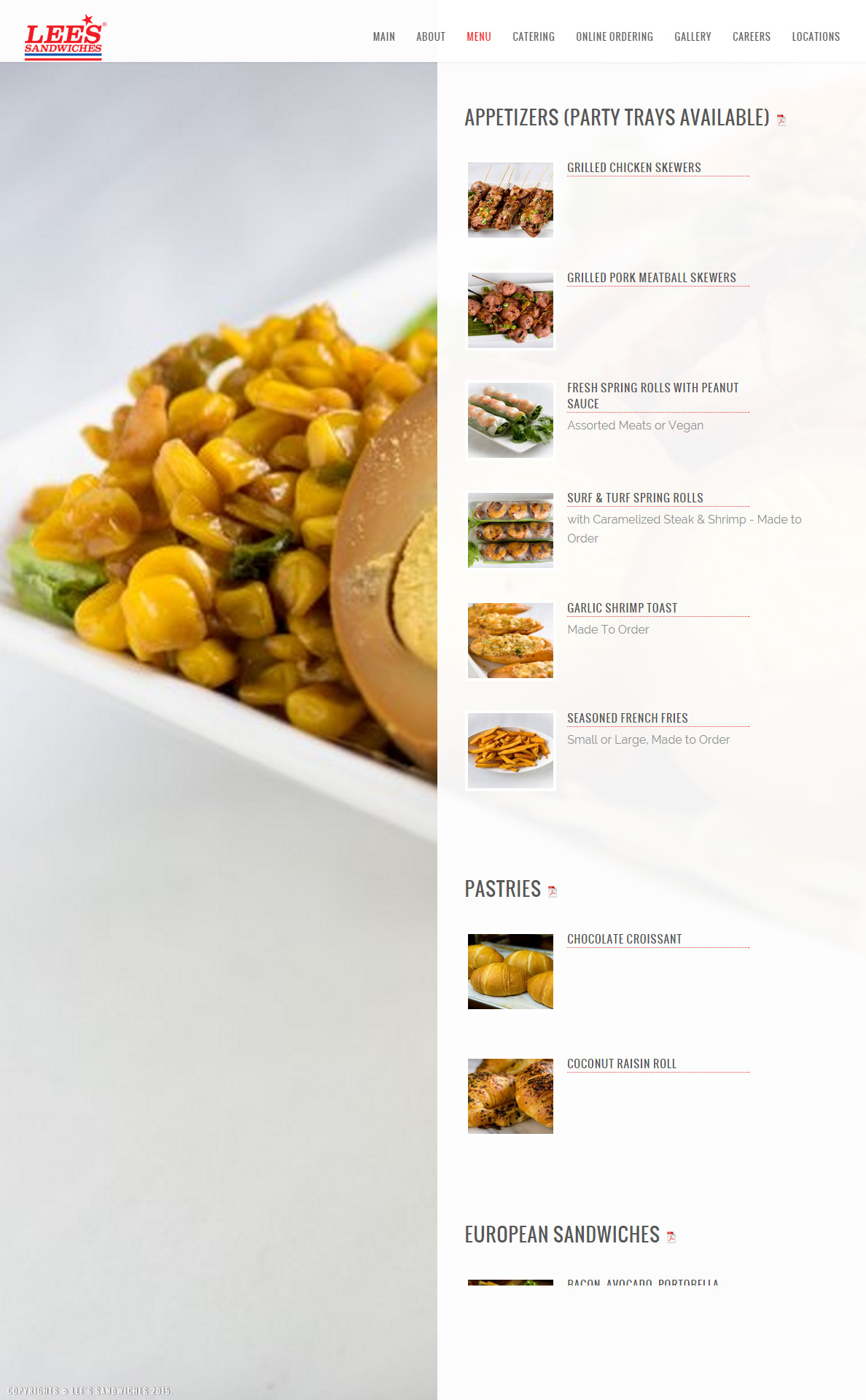Open Locations from the top menu
The image size is (866, 1400).
point(816,36)
